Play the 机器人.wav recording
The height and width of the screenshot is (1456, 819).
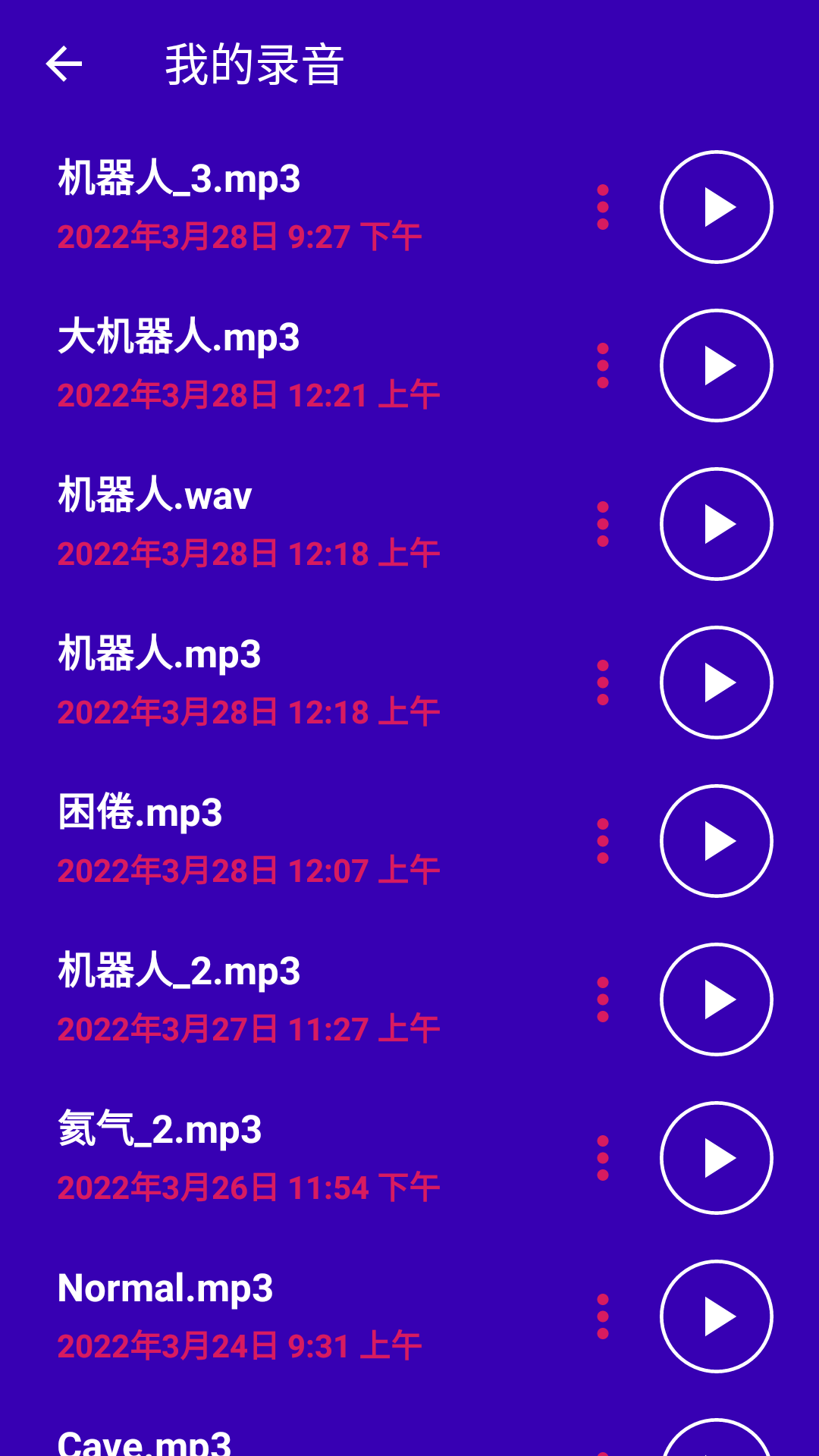coord(717,523)
